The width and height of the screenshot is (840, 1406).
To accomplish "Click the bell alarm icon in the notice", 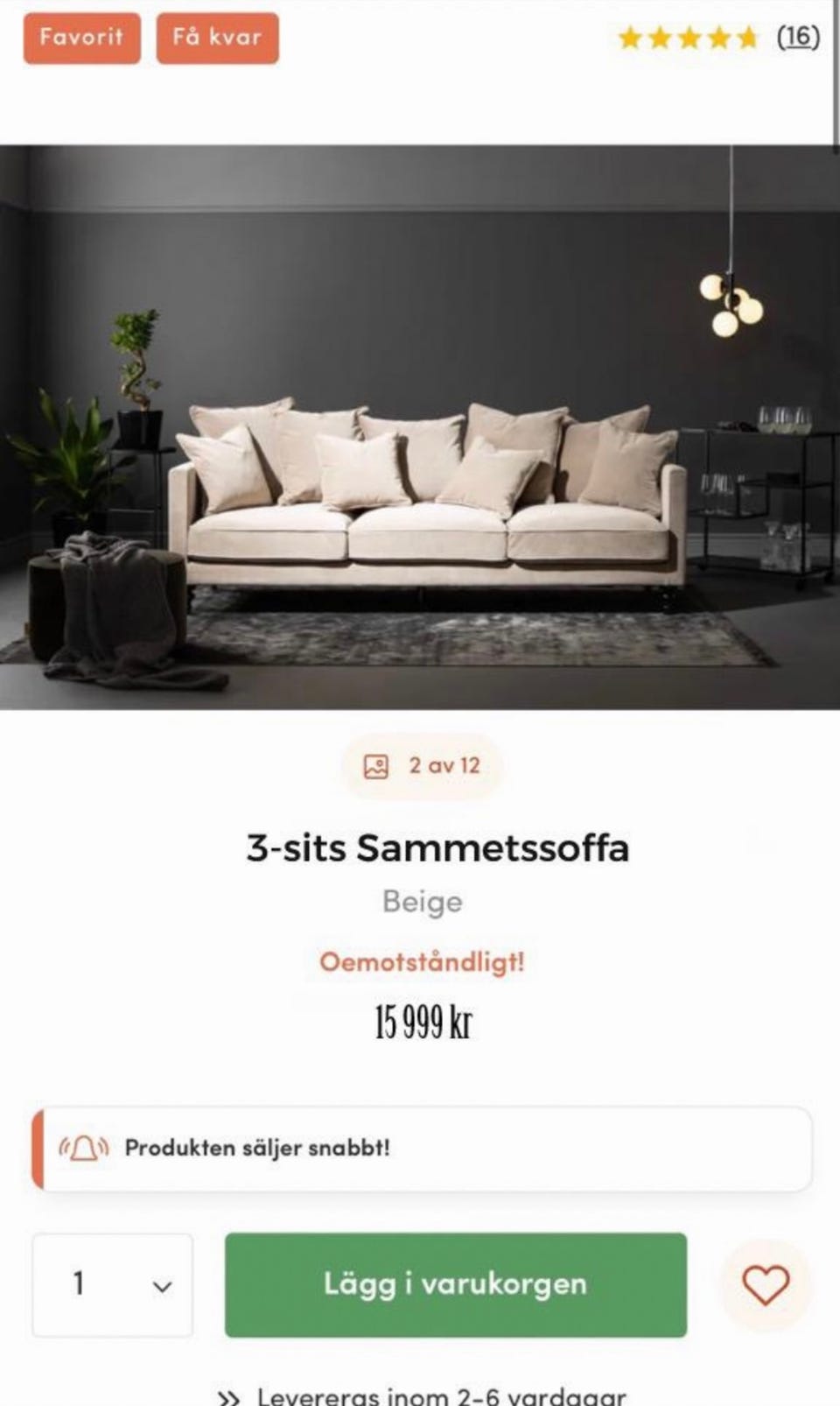I will click(x=85, y=1146).
